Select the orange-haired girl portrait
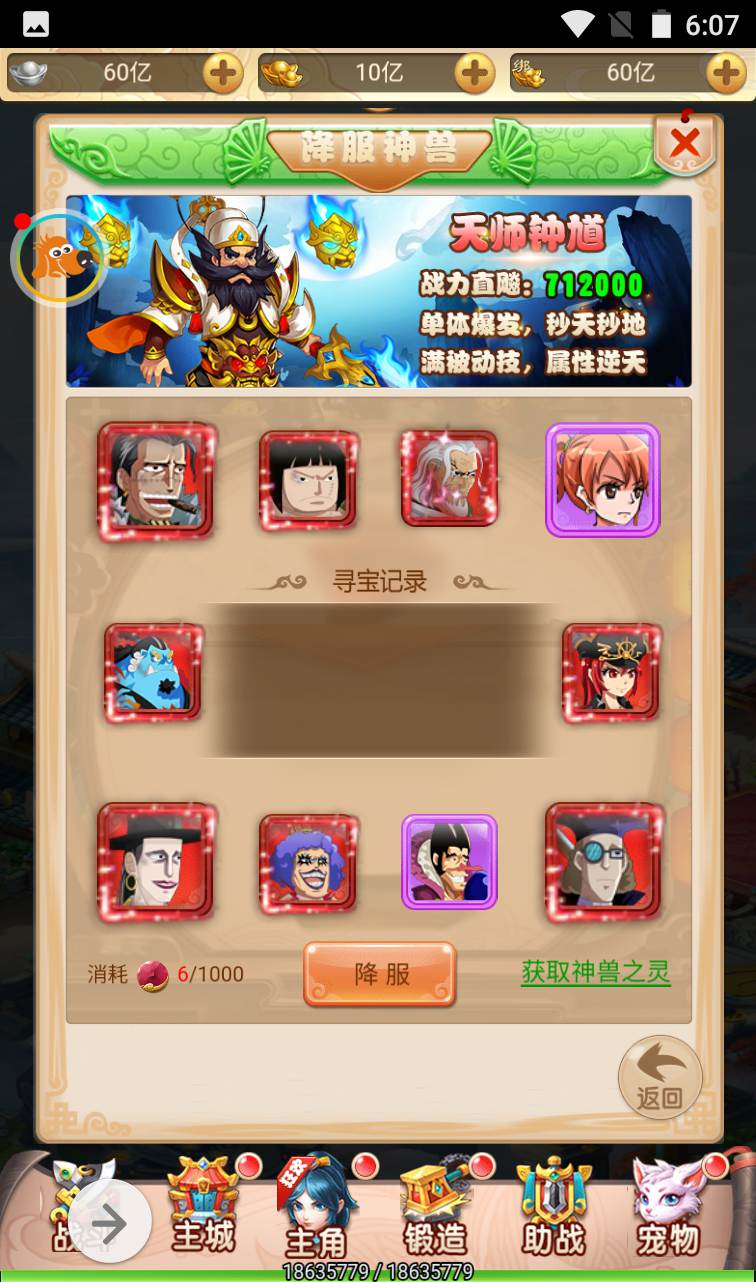 pyautogui.click(x=602, y=480)
